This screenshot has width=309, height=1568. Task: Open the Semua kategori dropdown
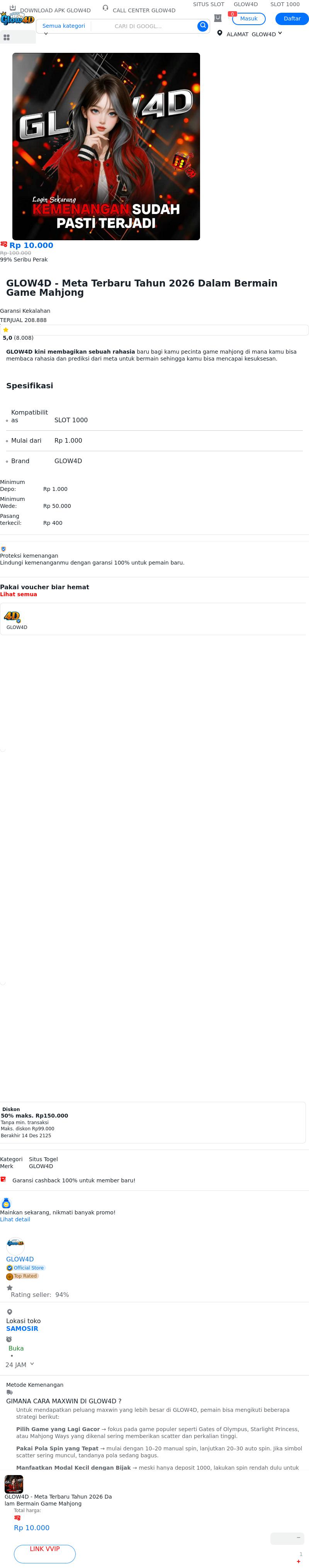point(63,26)
